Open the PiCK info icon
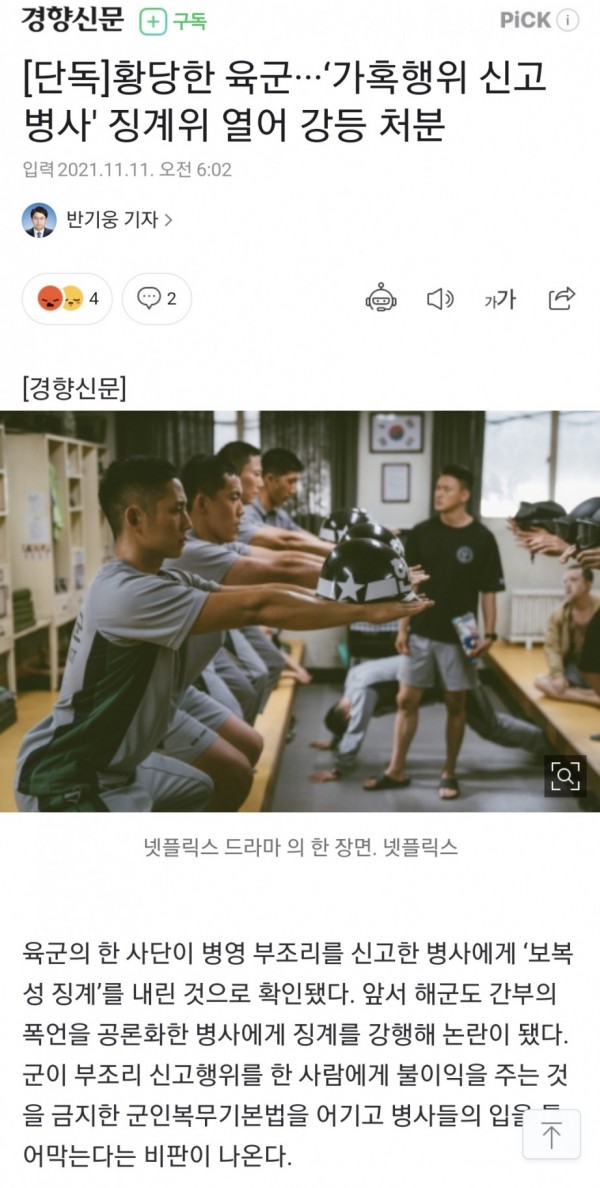This screenshot has width=600, height=1188. click(x=567, y=20)
